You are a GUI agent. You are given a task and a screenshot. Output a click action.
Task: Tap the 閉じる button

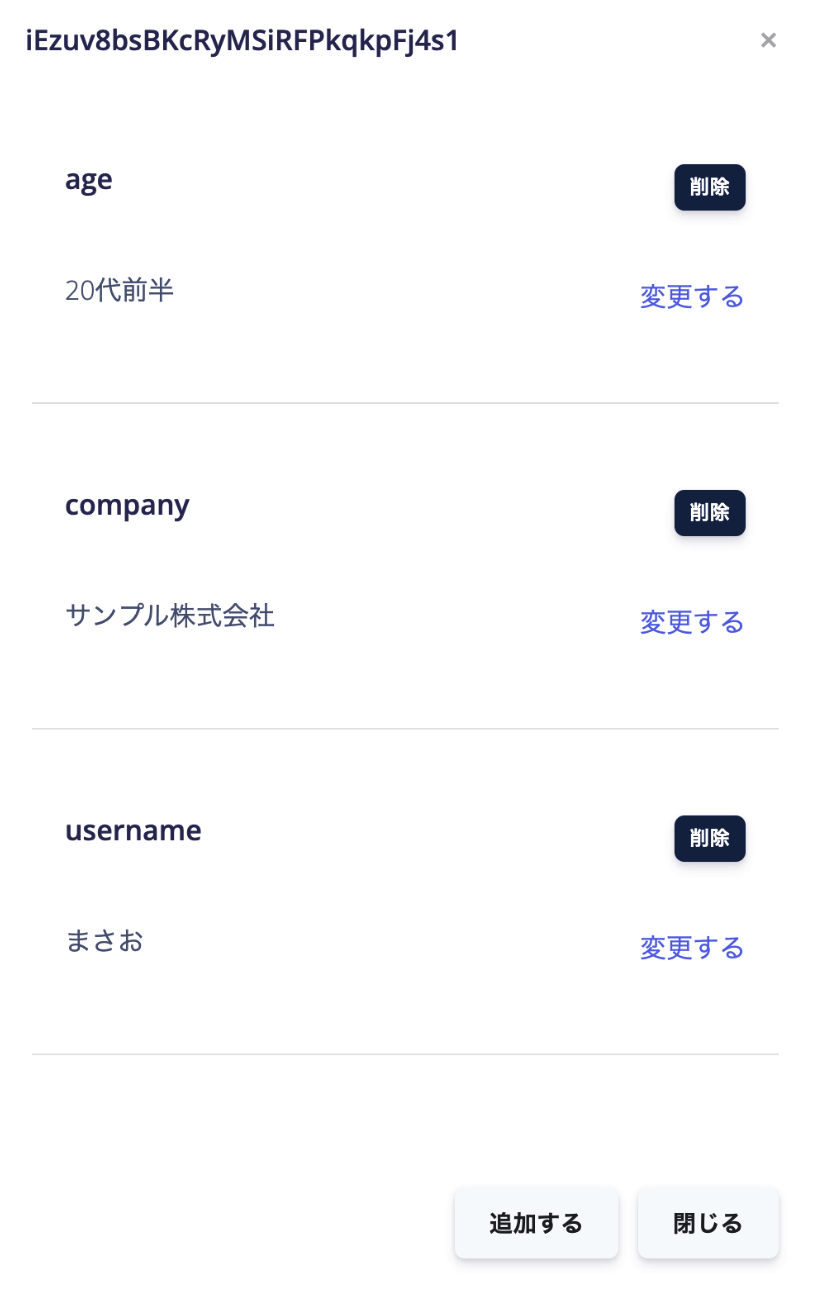pyautogui.click(x=708, y=1223)
